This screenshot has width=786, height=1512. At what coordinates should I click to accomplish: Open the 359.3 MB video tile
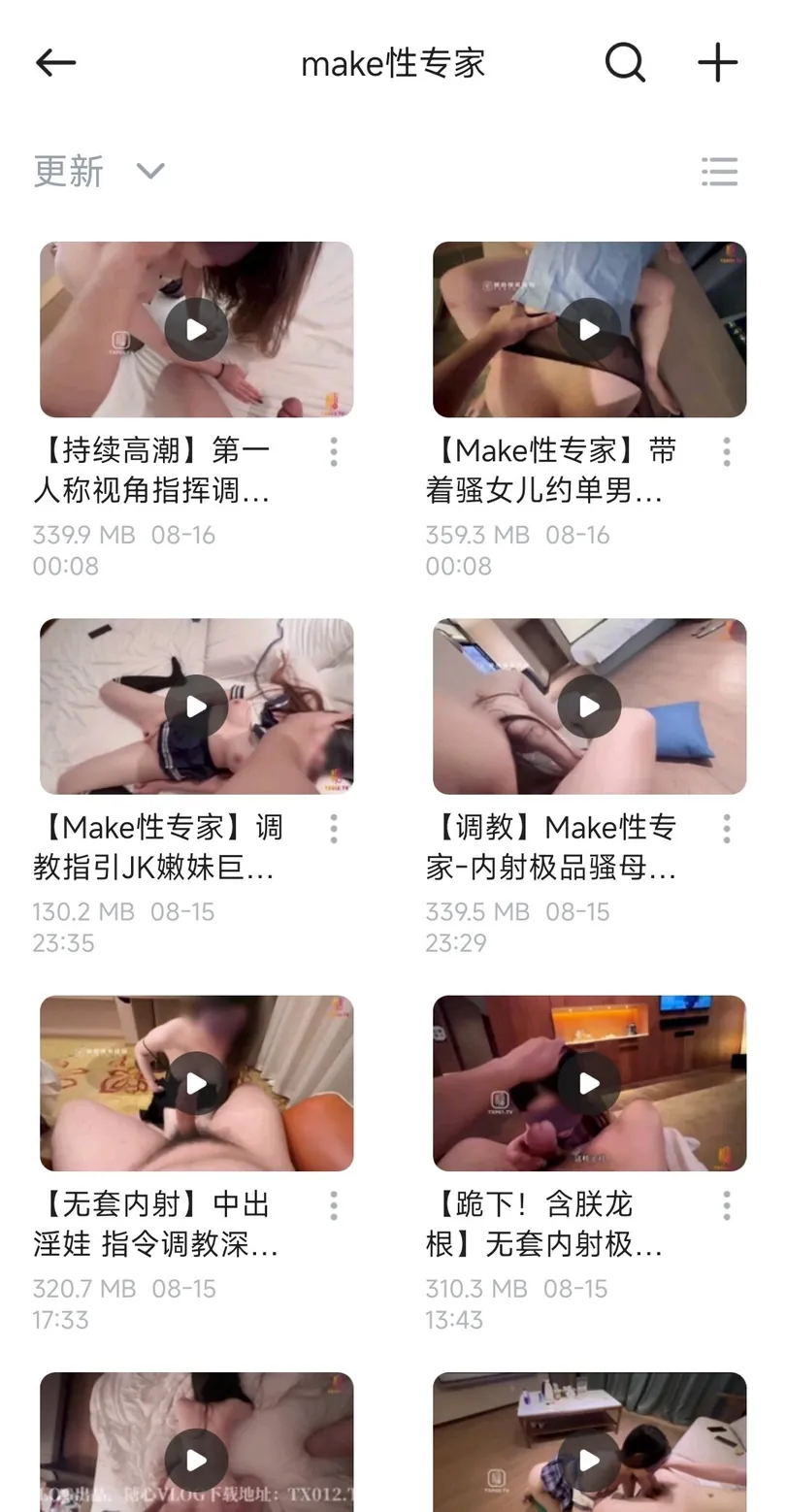(589, 330)
